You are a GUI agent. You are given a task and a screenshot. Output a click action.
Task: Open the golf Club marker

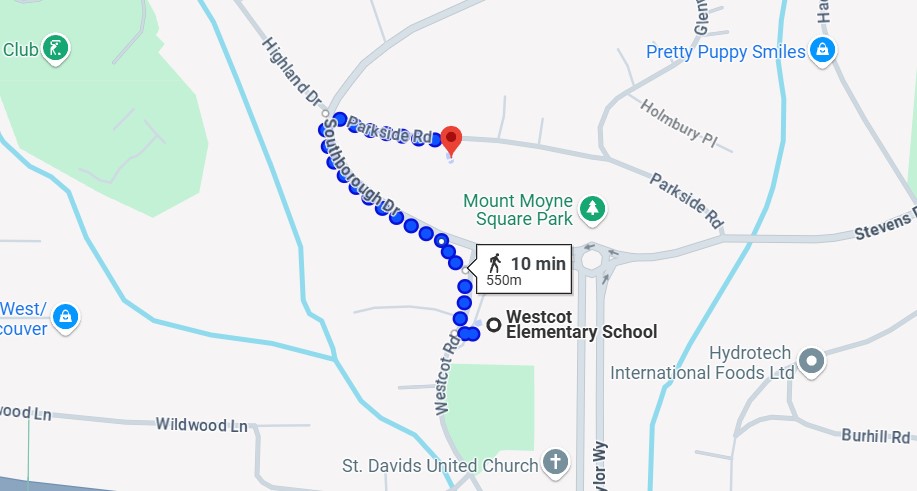(x=58, y=47)
